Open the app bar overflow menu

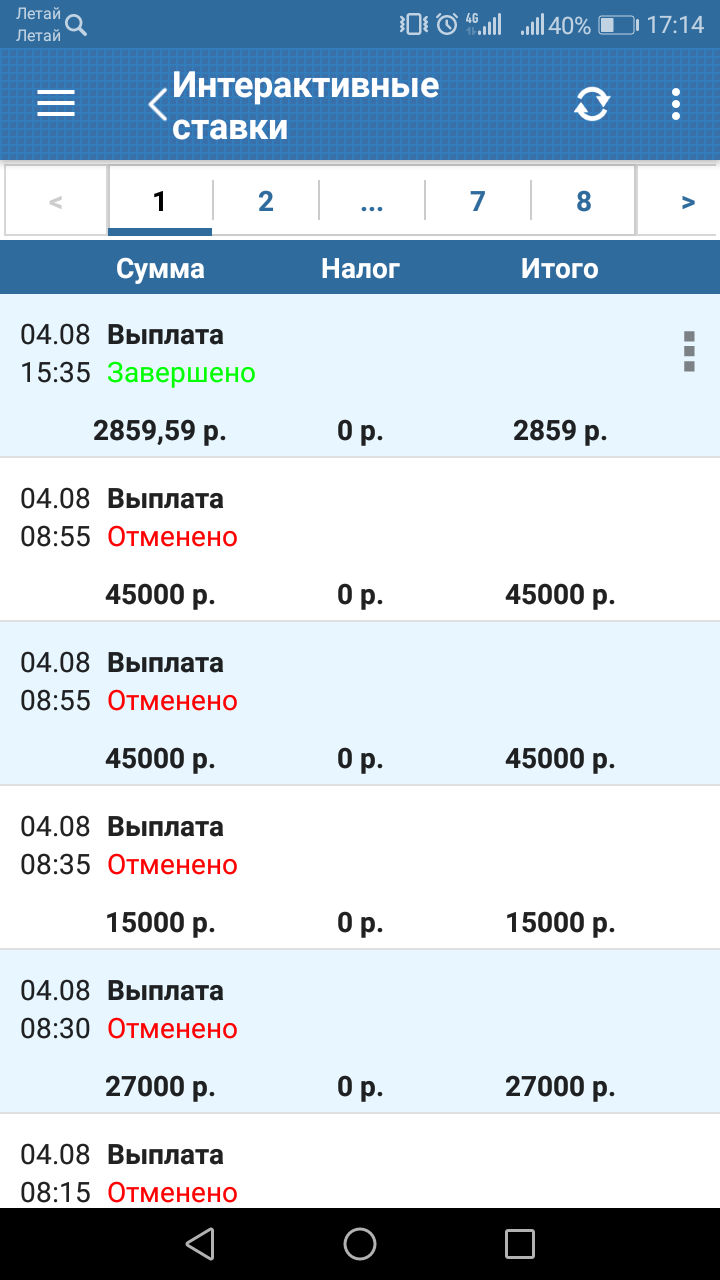click(x=677, y=104)
